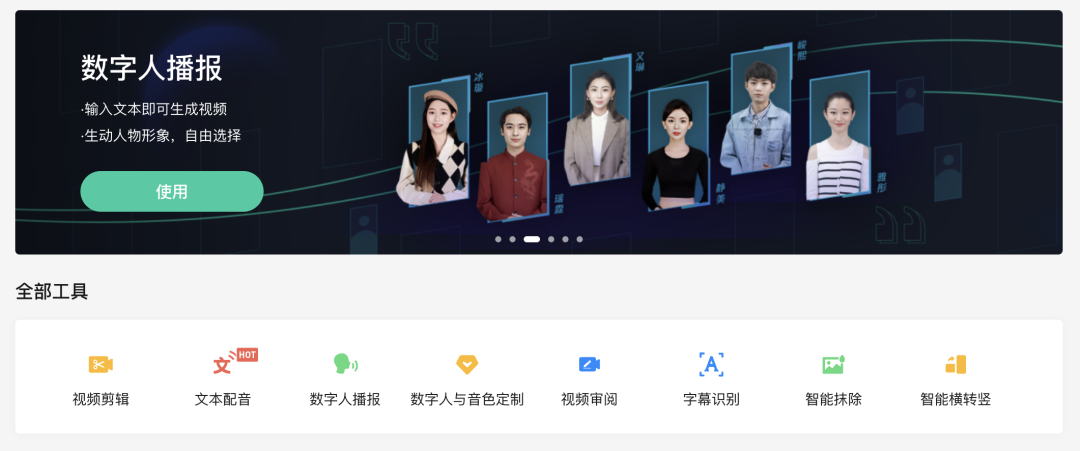Select the 视频审阅 tool

coord(589,378)
